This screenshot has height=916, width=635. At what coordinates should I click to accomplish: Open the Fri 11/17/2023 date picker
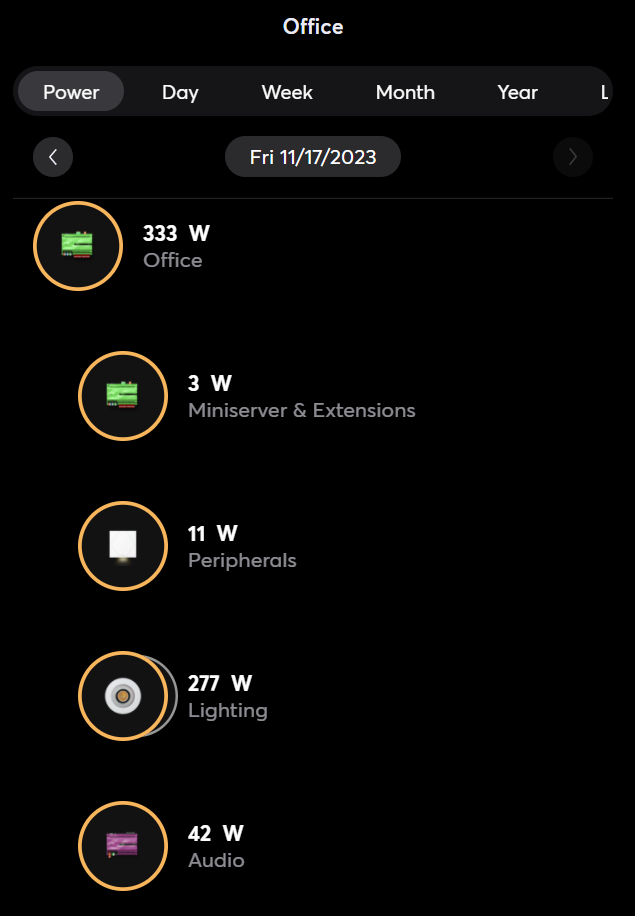tap(313, 157)
